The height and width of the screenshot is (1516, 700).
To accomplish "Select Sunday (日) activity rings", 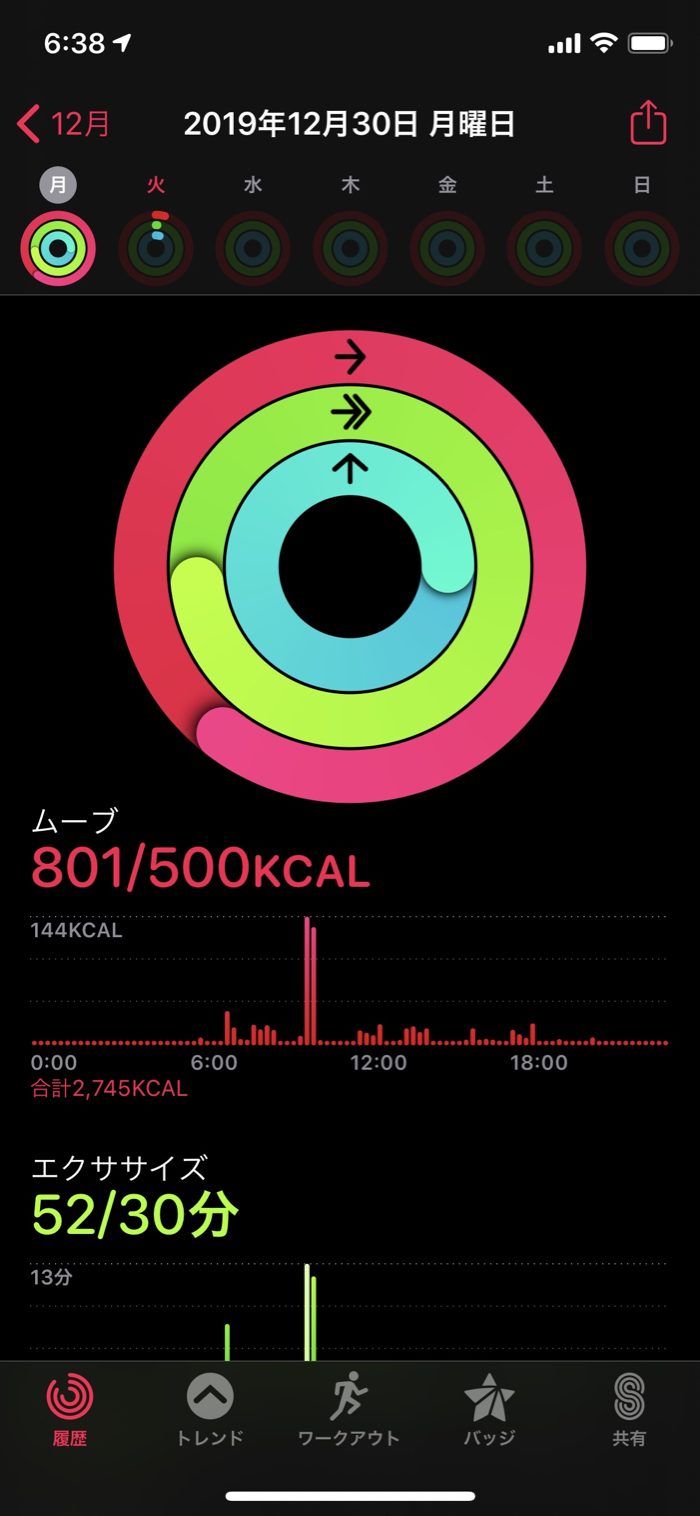I will click(642, 248).
